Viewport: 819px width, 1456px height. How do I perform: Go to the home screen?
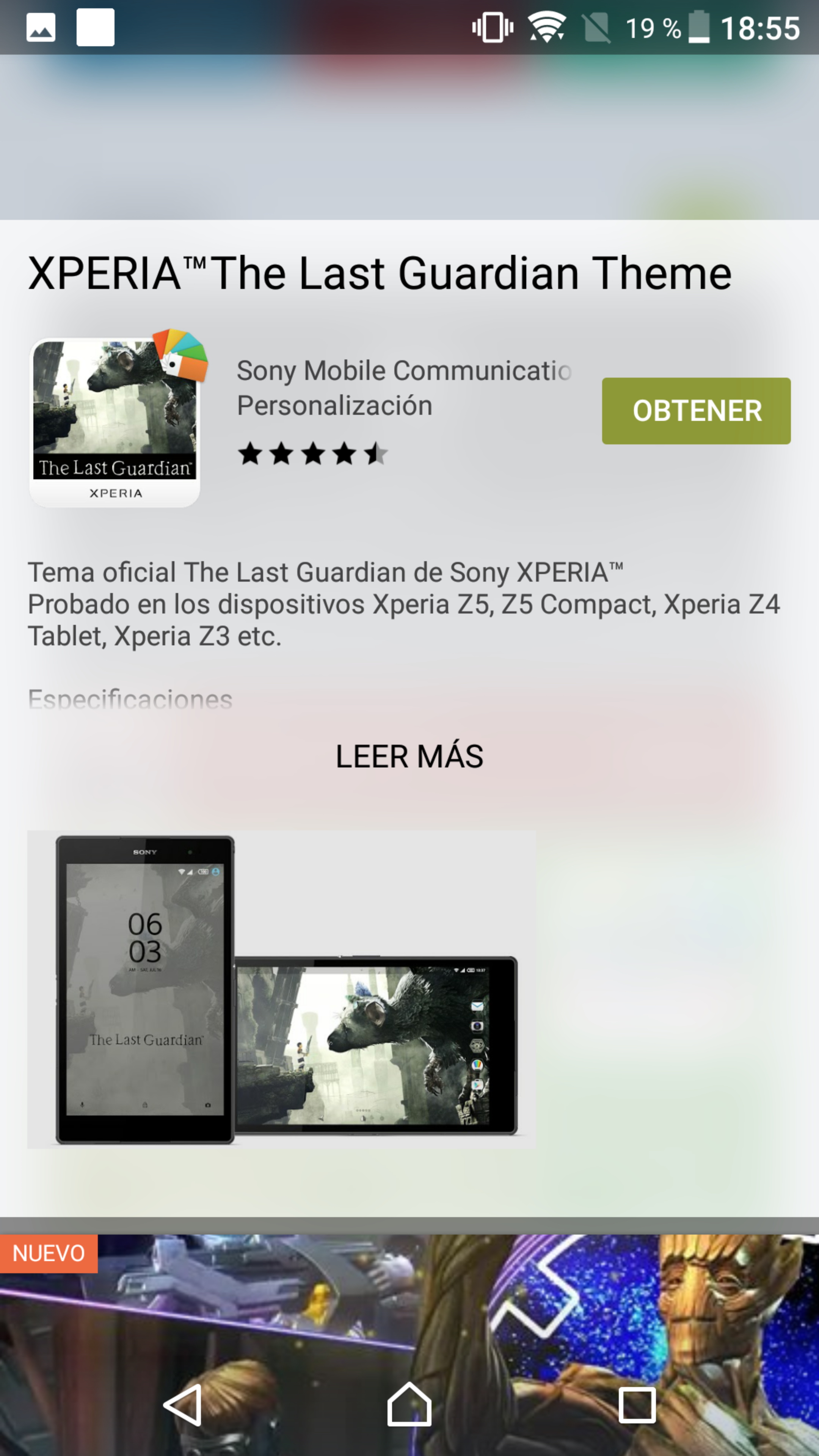[409, 1405]
